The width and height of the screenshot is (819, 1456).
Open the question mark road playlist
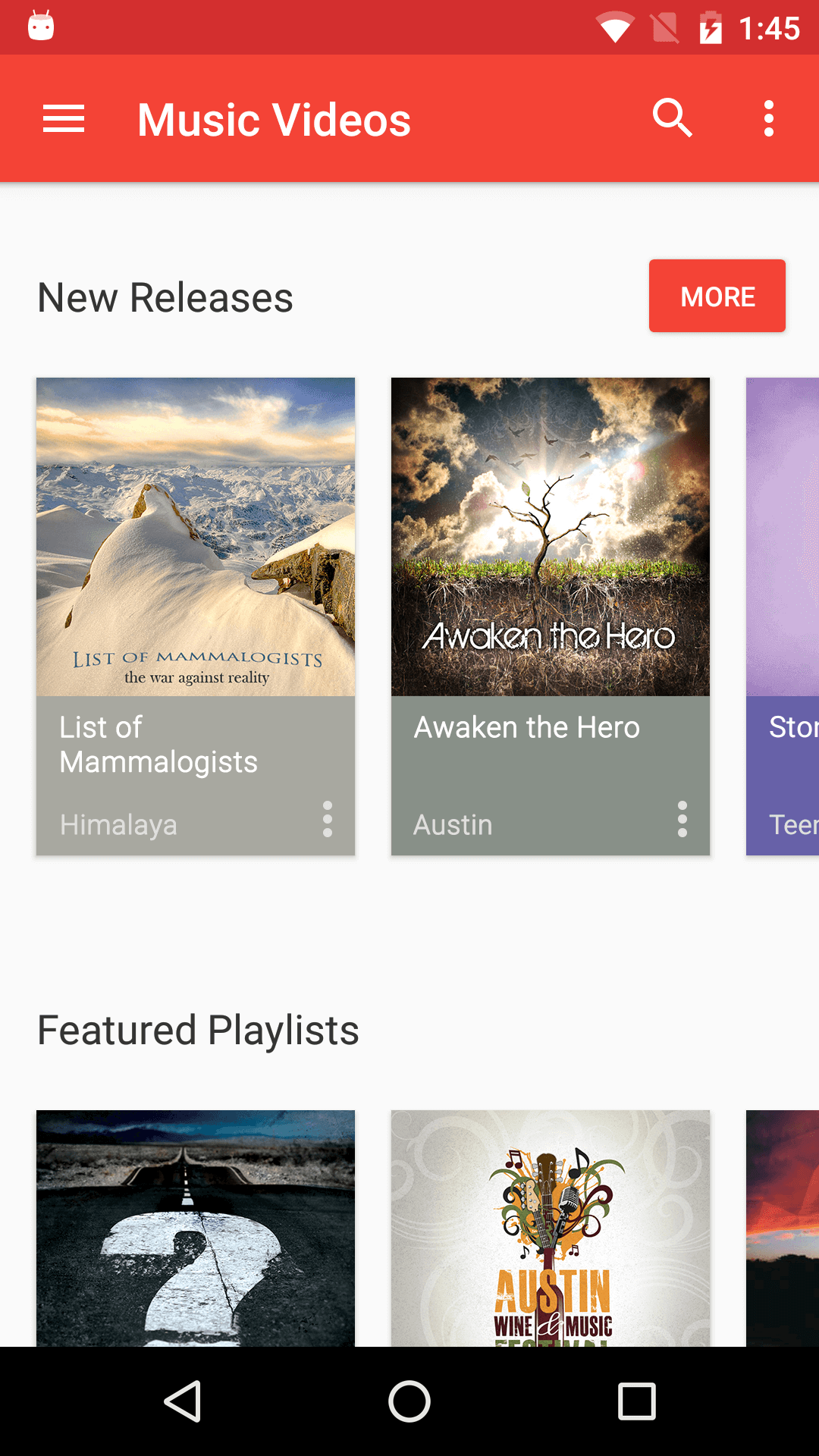coord(196,1228)
